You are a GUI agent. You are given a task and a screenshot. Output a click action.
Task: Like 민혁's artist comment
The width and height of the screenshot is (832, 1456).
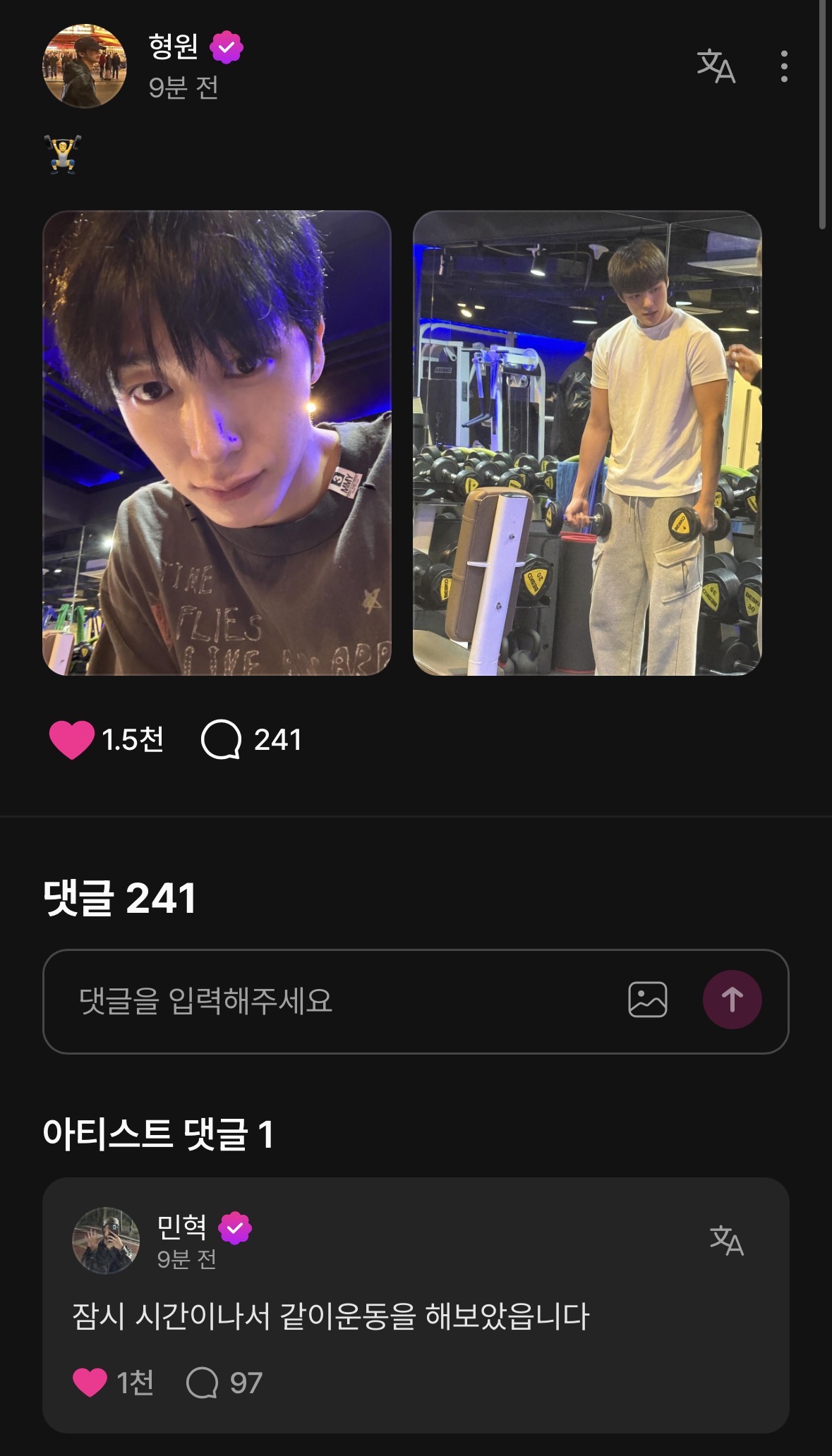coord(90,1383)
